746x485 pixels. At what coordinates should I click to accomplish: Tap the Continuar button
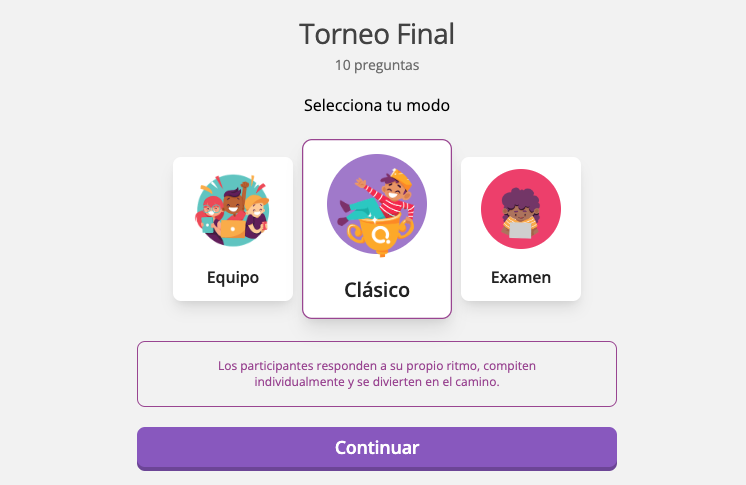[x=377, y=448]
